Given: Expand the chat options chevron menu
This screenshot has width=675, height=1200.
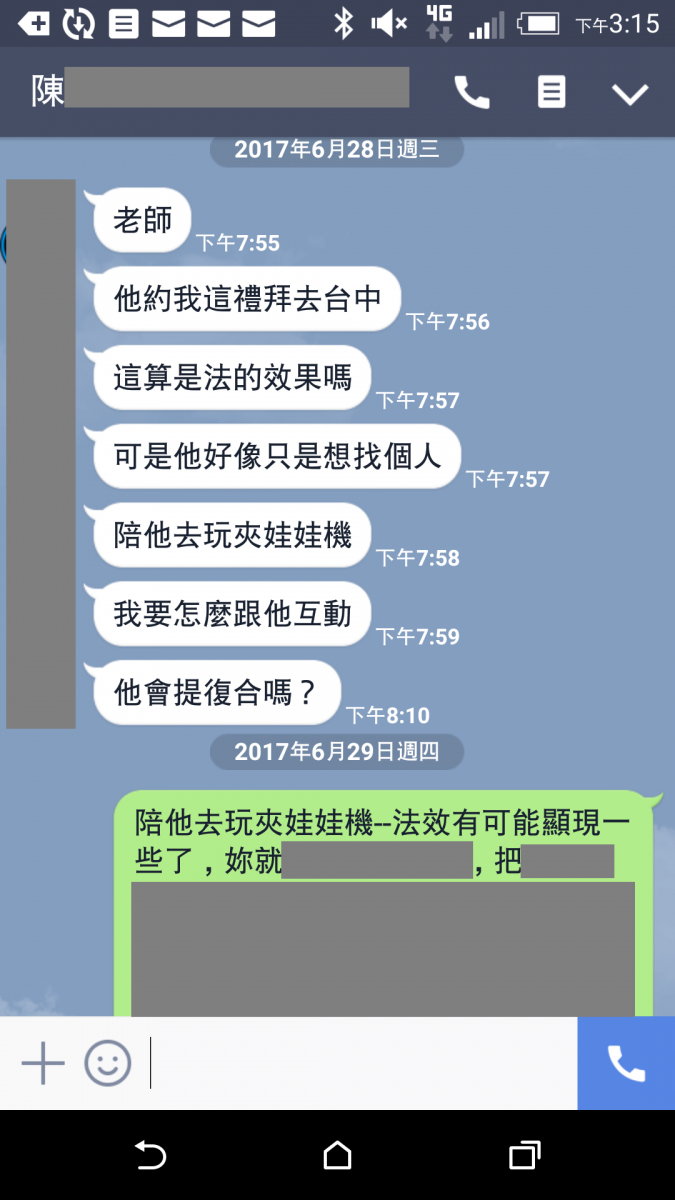Looking at the screenshot, I should pos(630,94).
